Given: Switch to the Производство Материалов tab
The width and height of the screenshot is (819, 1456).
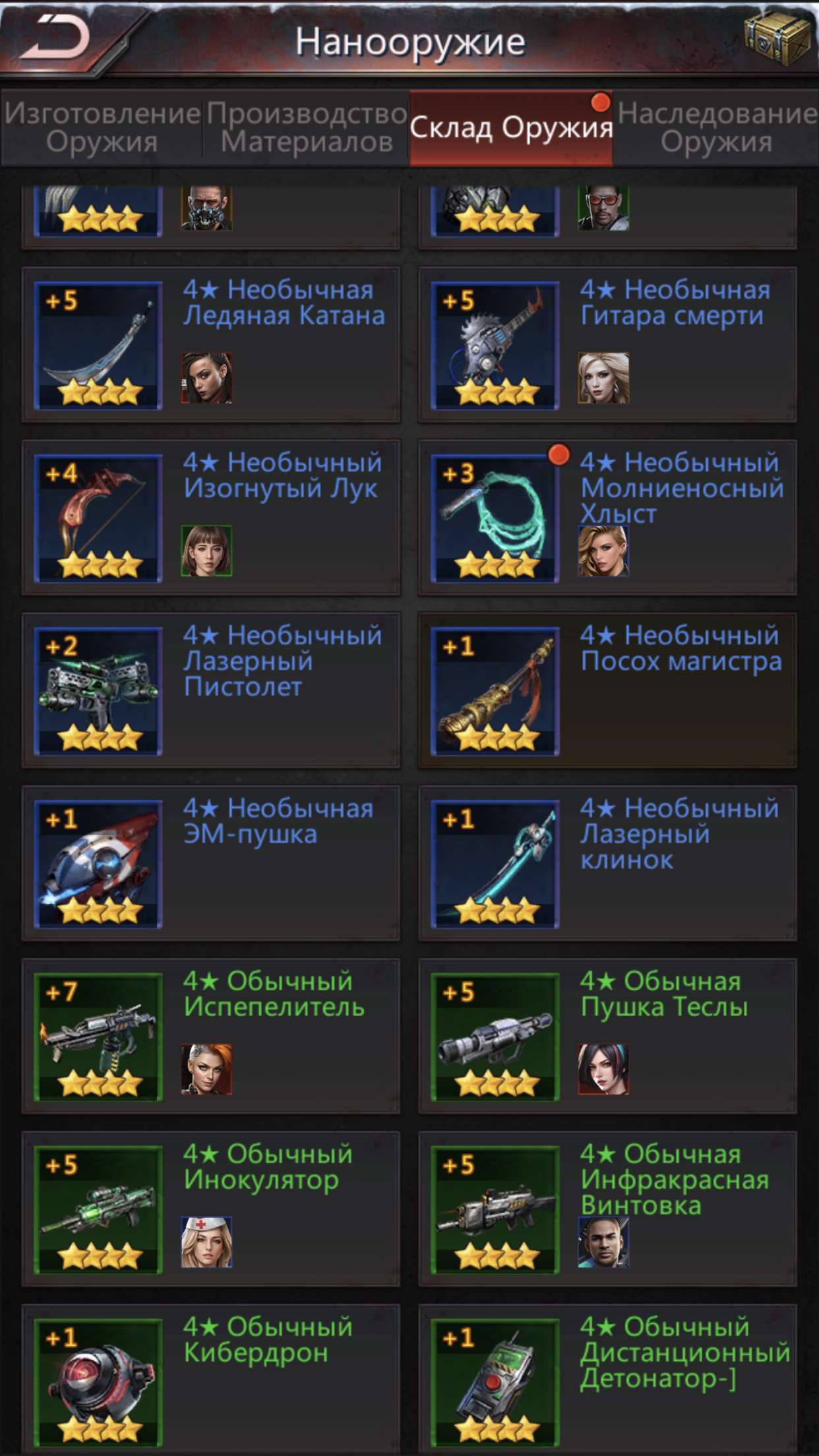Looking at the screenshot, I should (307, 127).
